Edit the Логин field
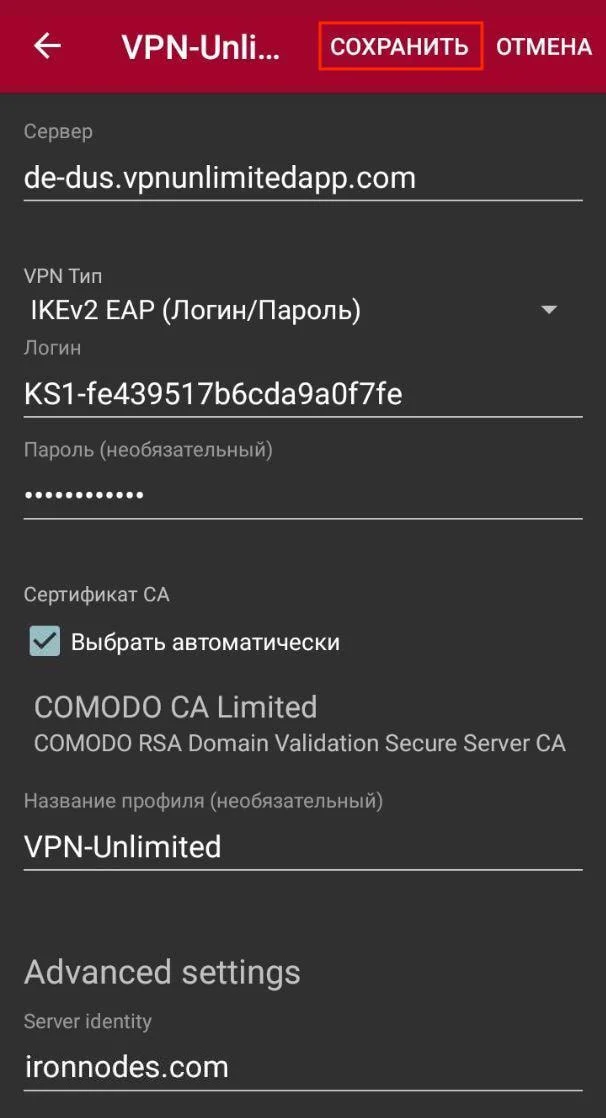 pyautogui.click(x=302, y=394)
